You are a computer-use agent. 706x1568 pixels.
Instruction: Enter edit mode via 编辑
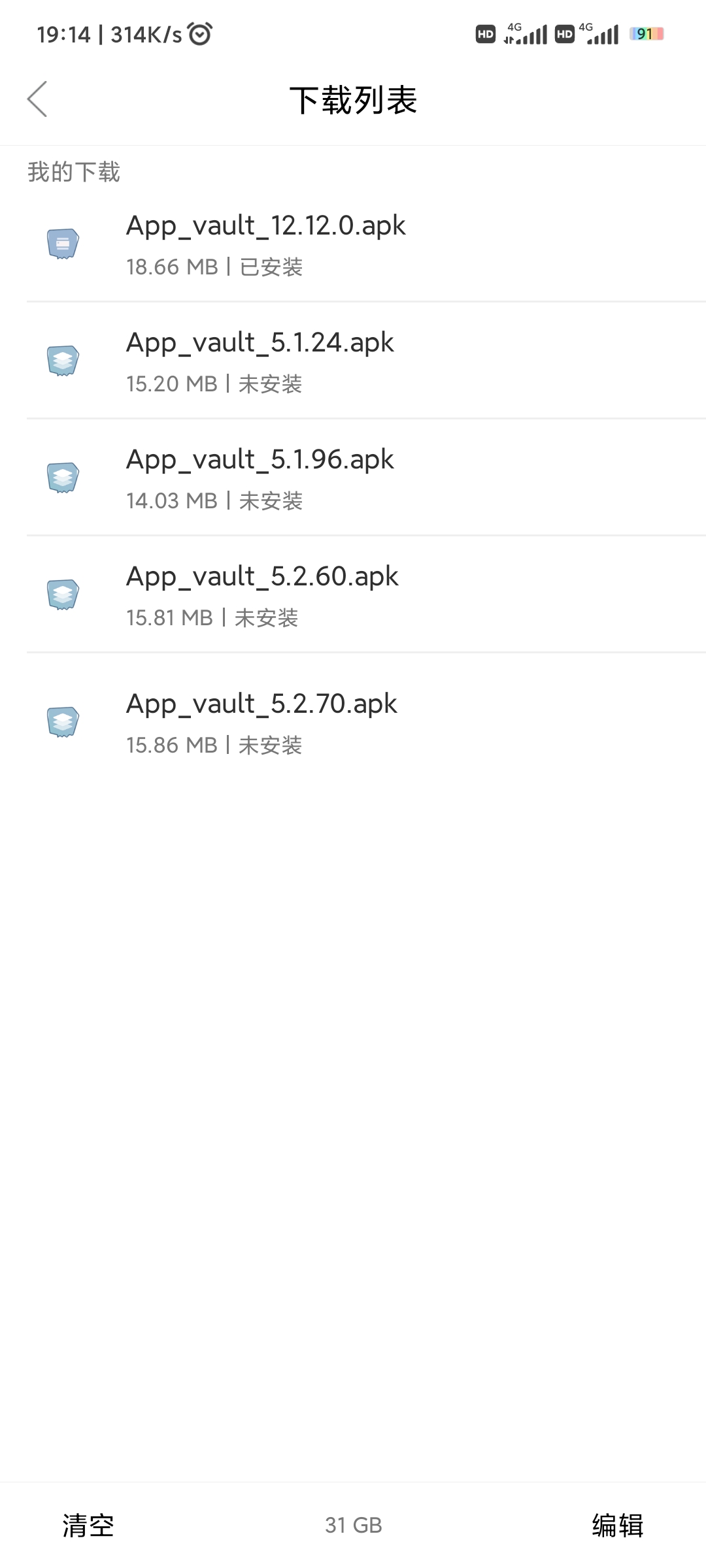pos(618,1526)
